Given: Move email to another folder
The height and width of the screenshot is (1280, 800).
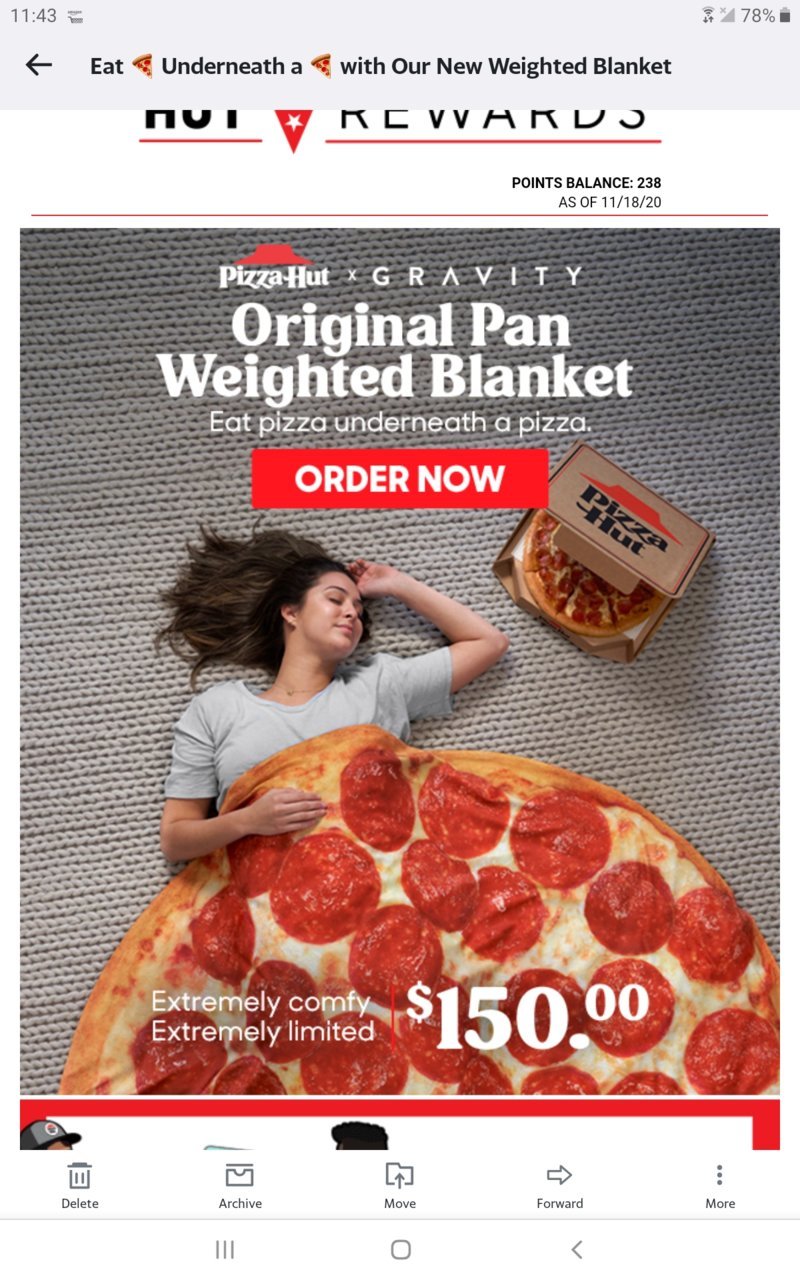Looking at the screenshot, I should click(x=400, y=1185).
